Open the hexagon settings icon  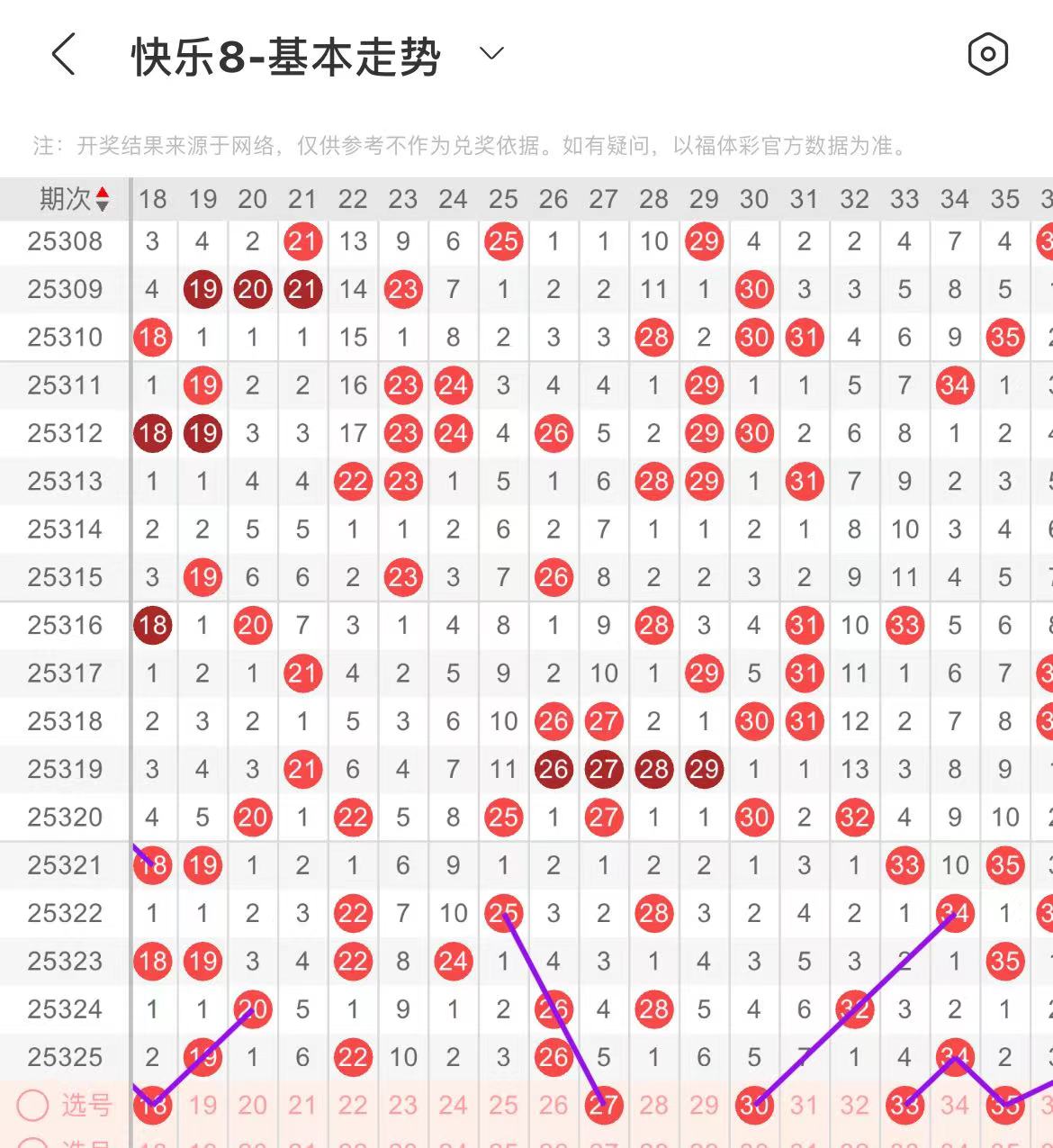tap(987, 55)
